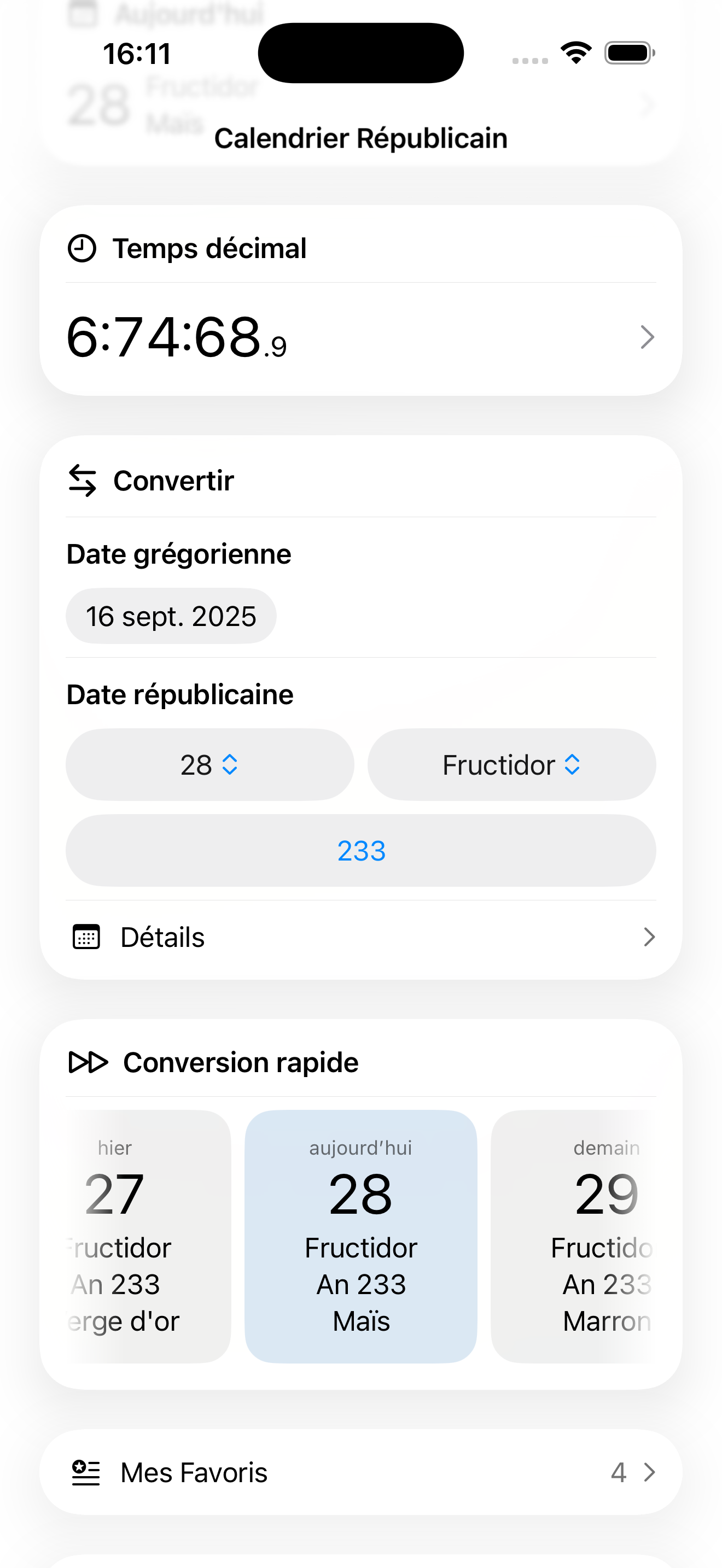Click the calendar grid icon next to Détails

pyautogui.click(x=85, y=938)
